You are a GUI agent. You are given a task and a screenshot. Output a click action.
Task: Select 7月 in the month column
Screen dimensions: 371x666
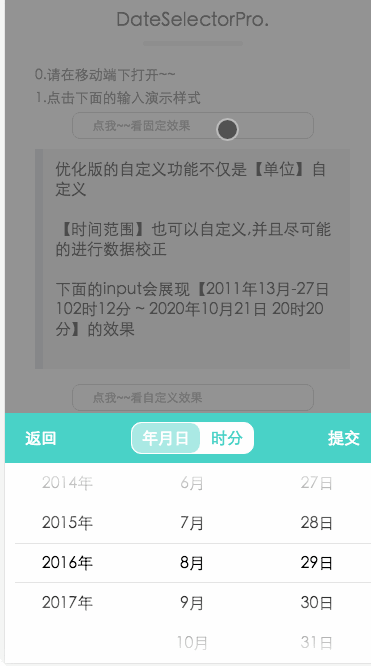click(x=192, y=523)
